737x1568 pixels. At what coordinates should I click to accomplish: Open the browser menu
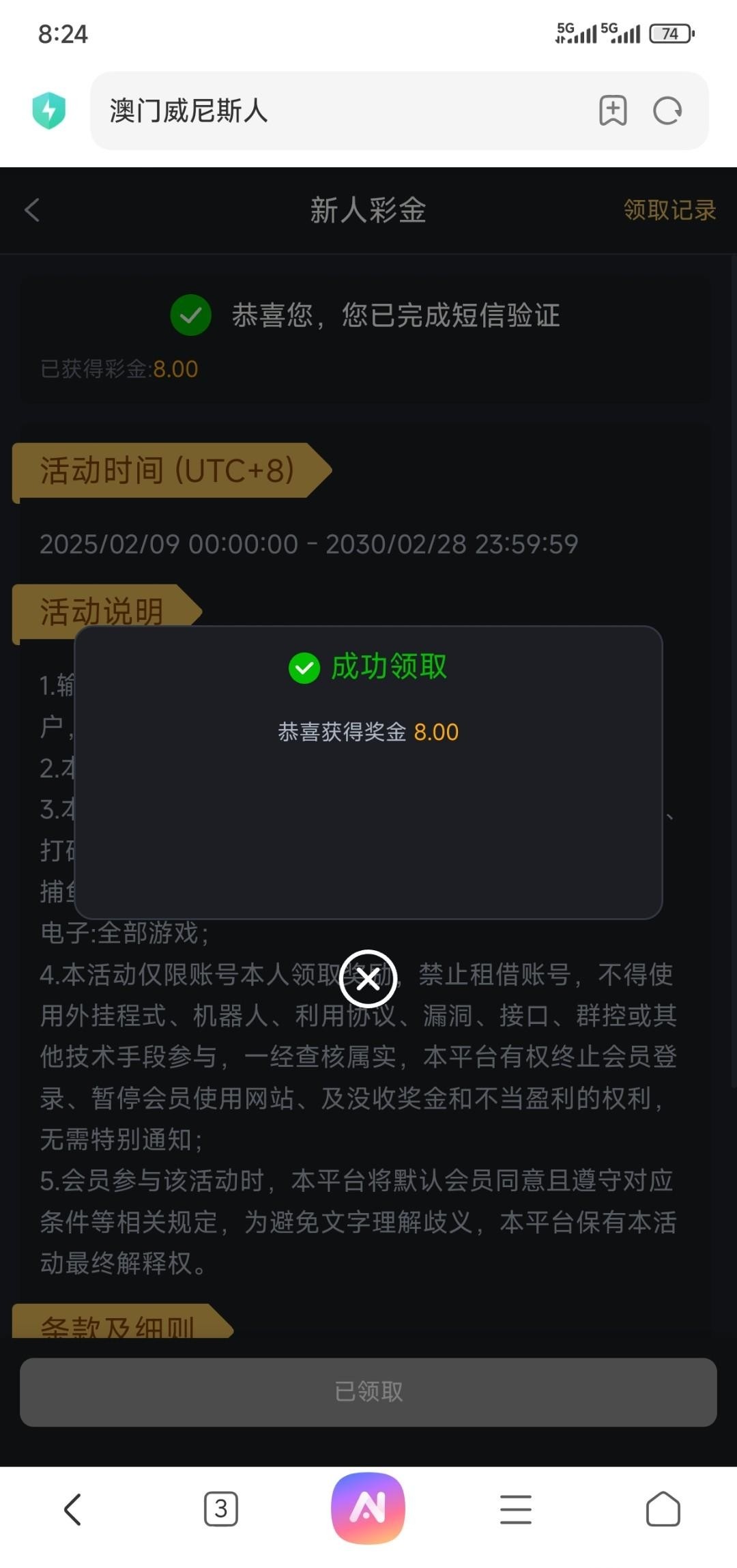click(x=515, y=1509)
